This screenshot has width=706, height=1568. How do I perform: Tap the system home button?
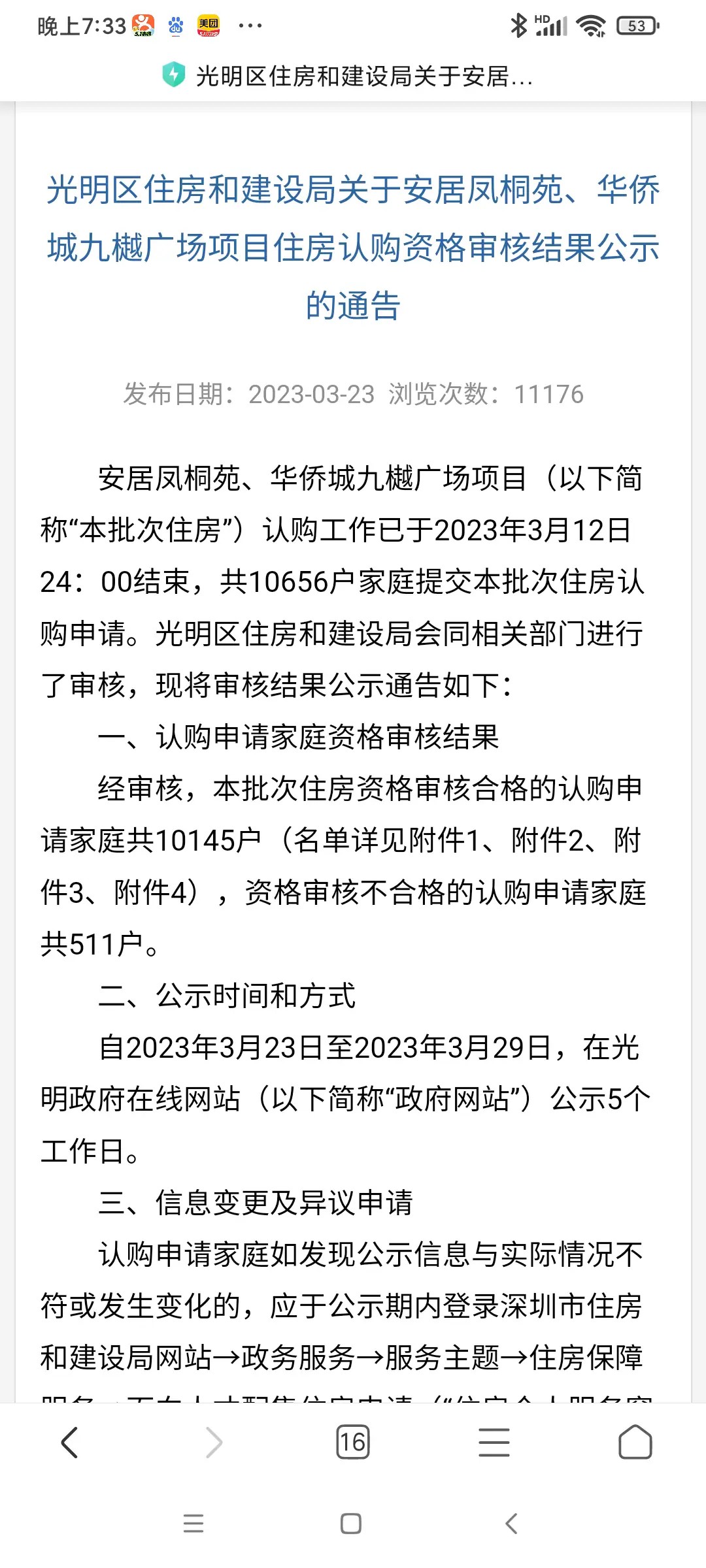tap(351, 1524)
